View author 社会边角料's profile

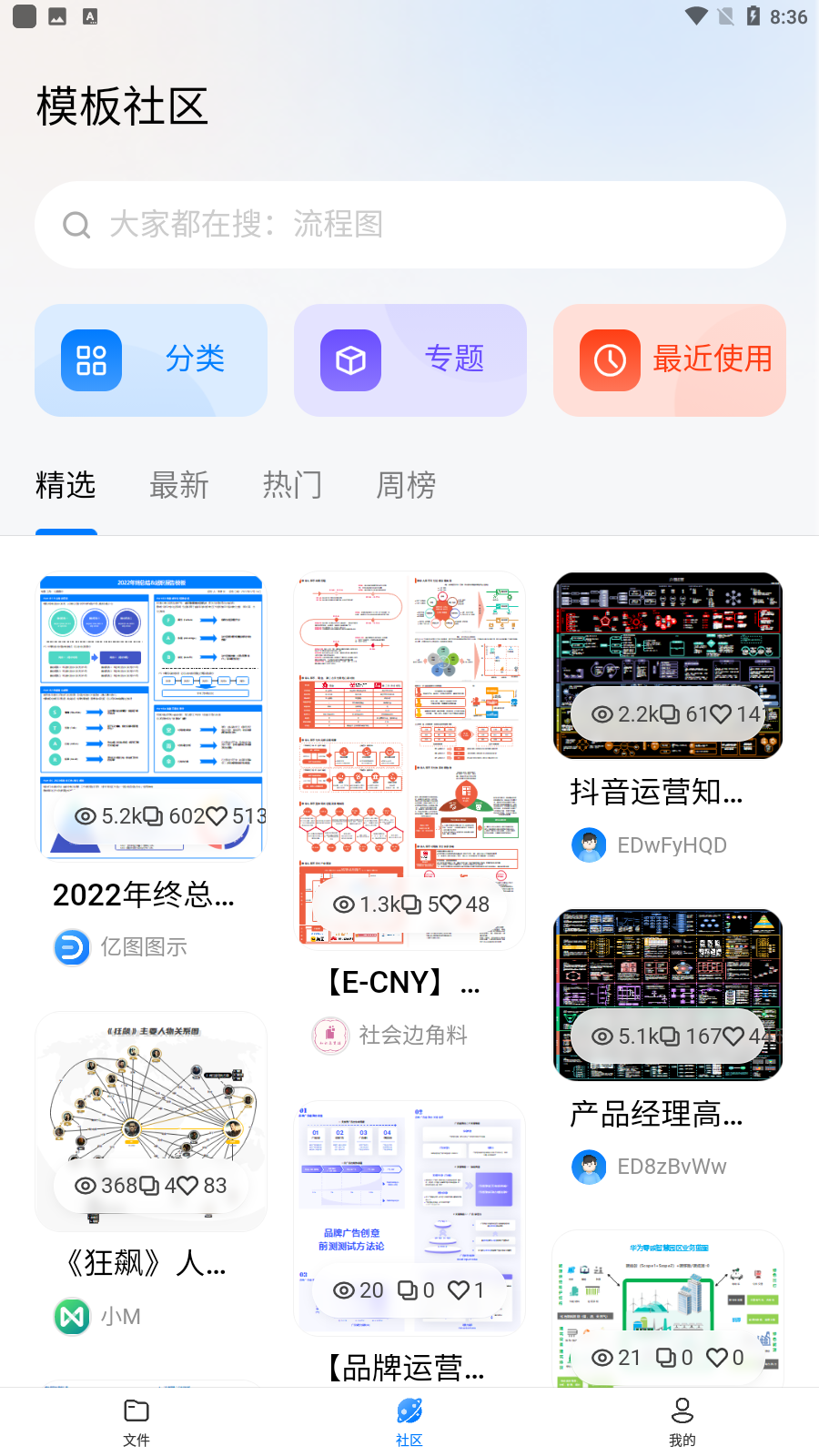tap(389, 1035)
